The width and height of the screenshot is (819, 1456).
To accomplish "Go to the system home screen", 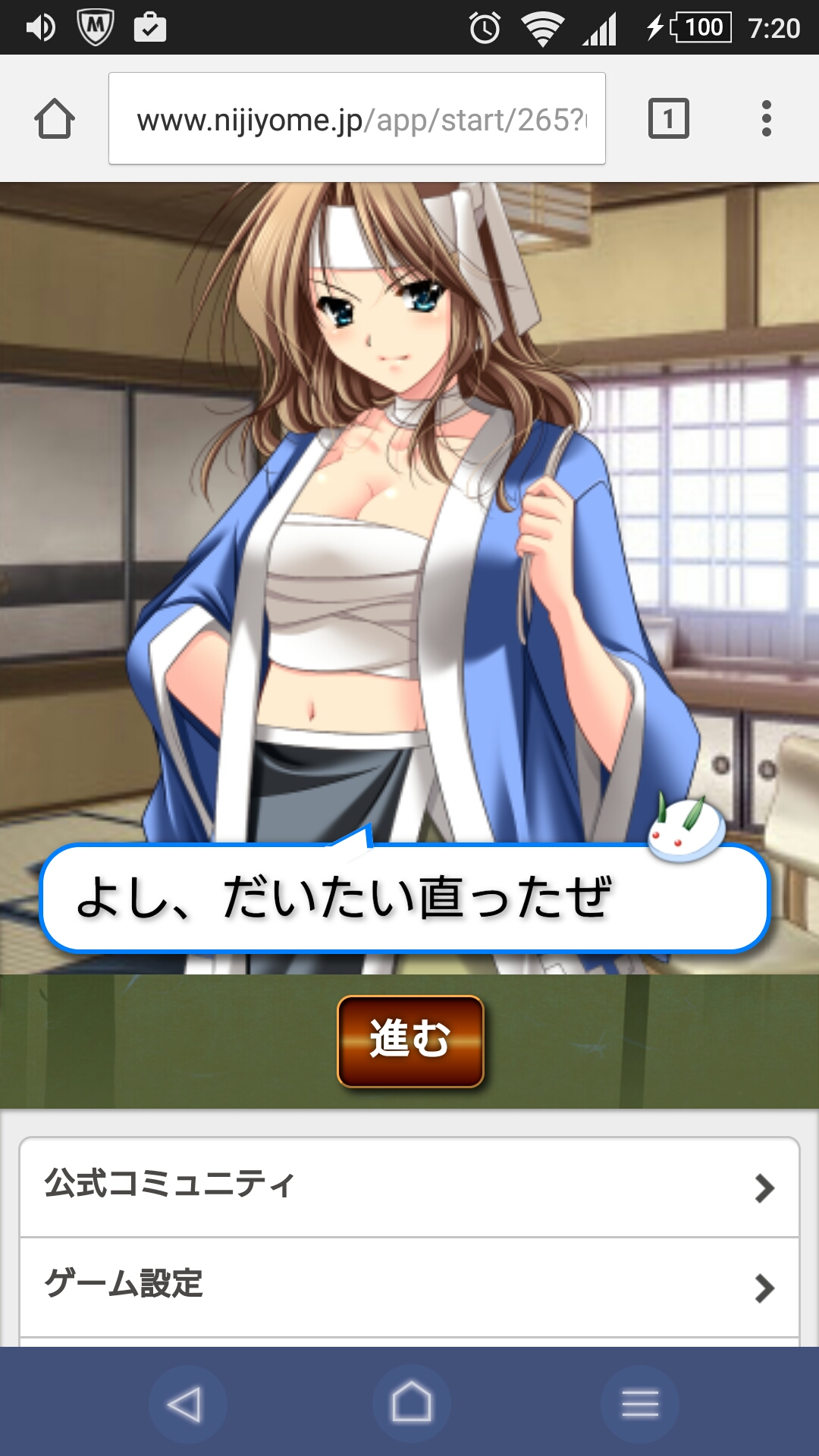I will [411, 1404].
